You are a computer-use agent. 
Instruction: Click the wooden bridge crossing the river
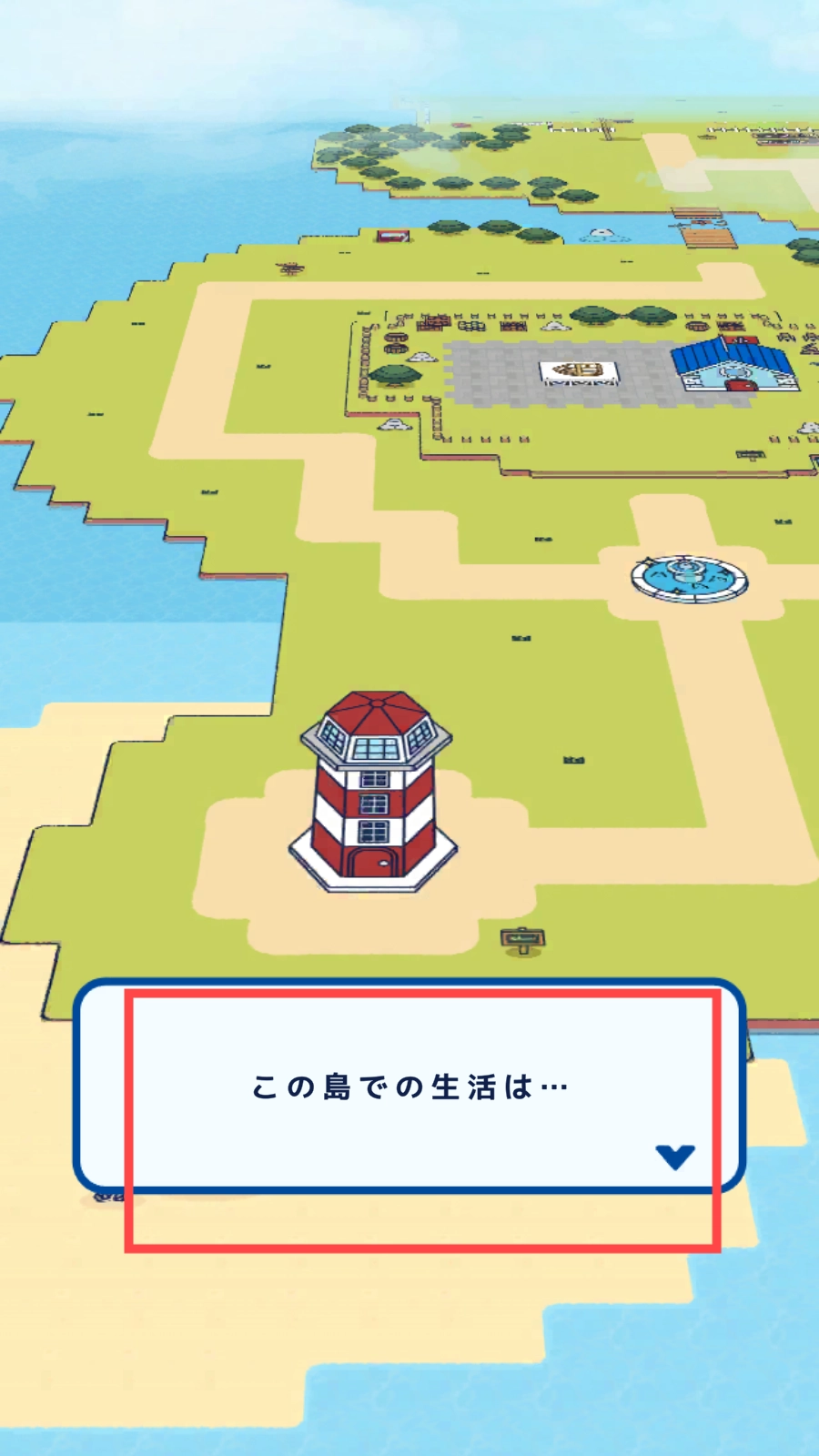[697, 212]
